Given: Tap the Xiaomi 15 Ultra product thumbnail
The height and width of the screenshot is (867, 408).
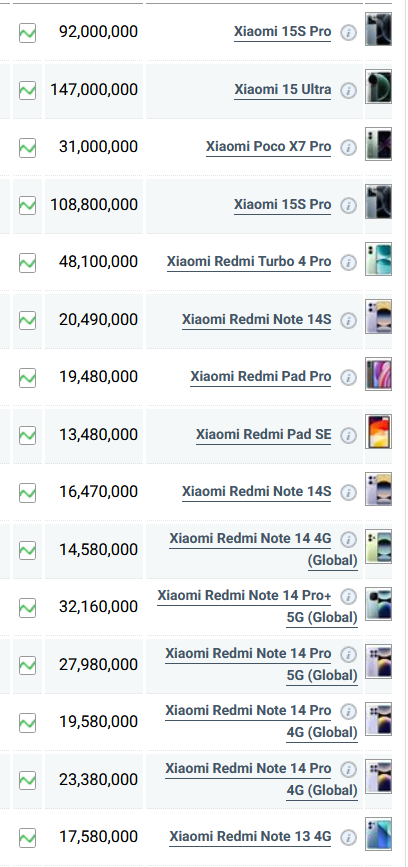Looking at the screenshot, I should coord(378,86).
